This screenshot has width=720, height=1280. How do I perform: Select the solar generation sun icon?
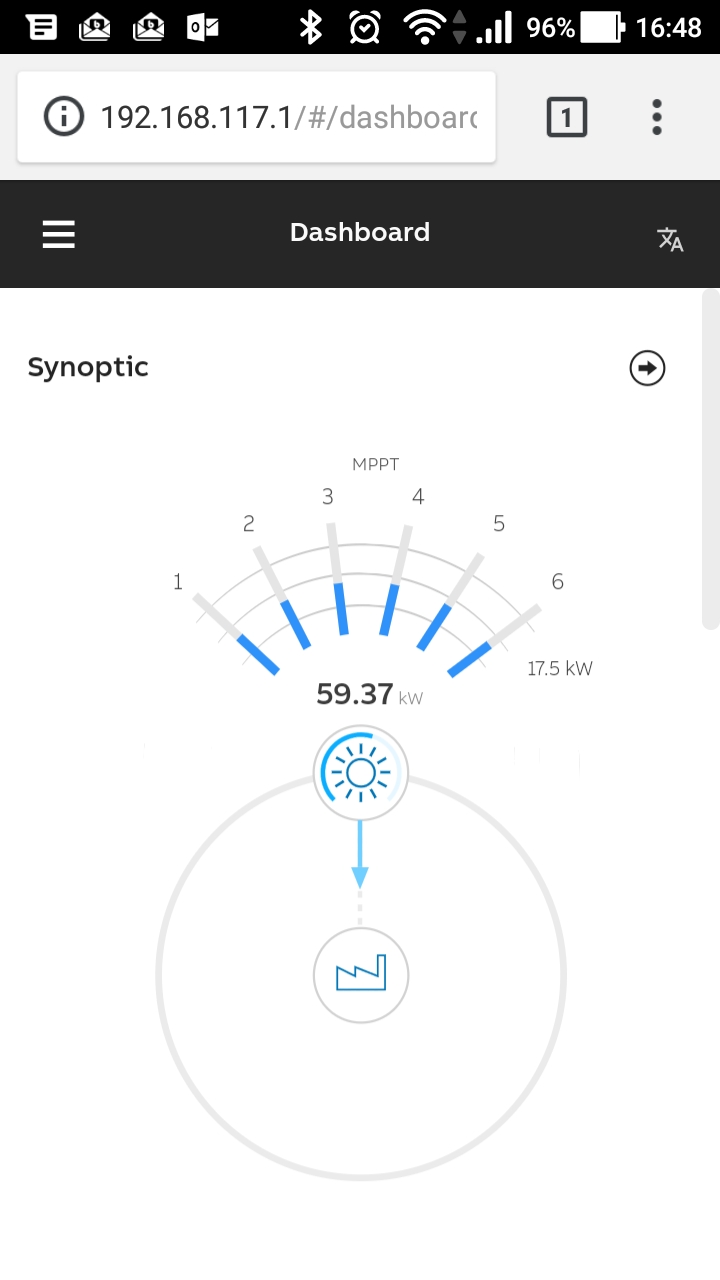pos(360,772)
